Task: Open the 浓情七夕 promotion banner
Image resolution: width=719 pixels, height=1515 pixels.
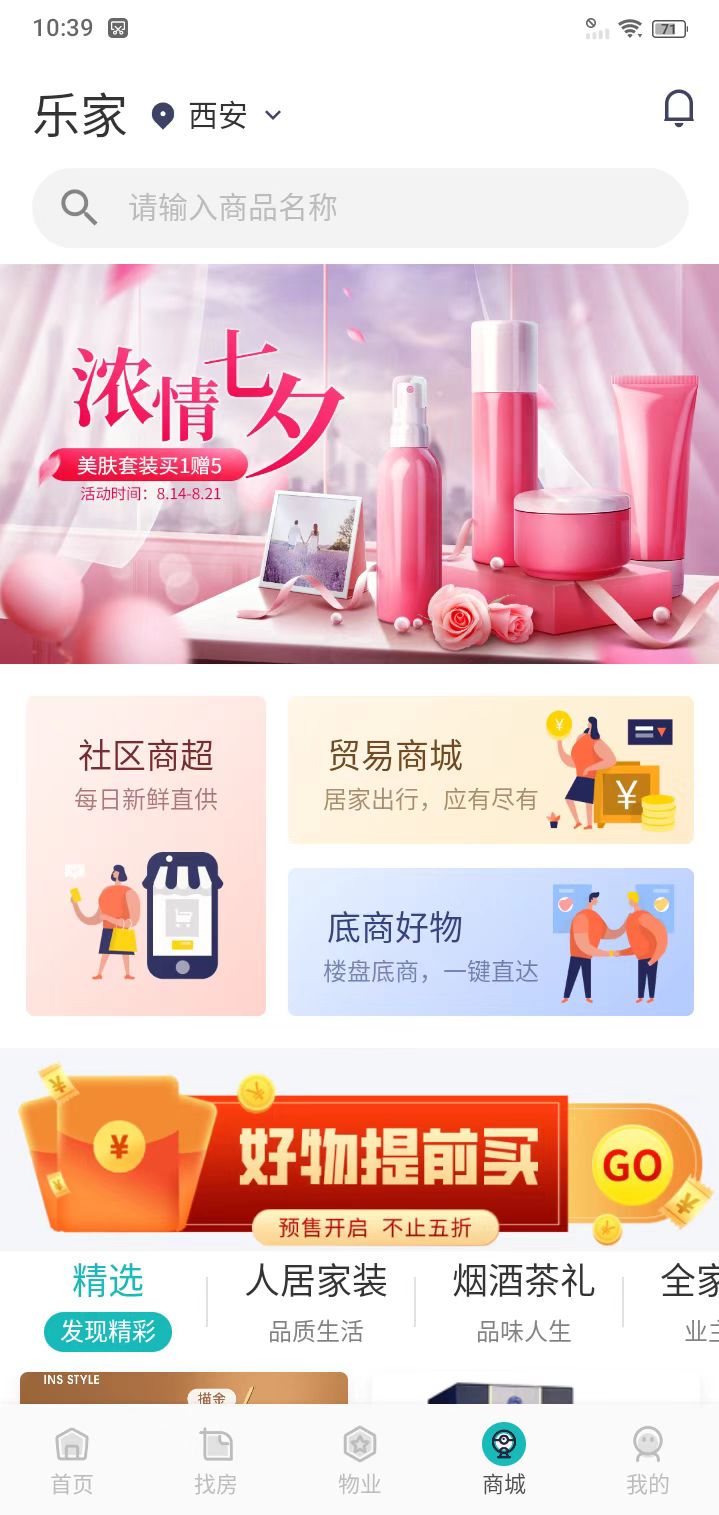Action: coord(359,463)
